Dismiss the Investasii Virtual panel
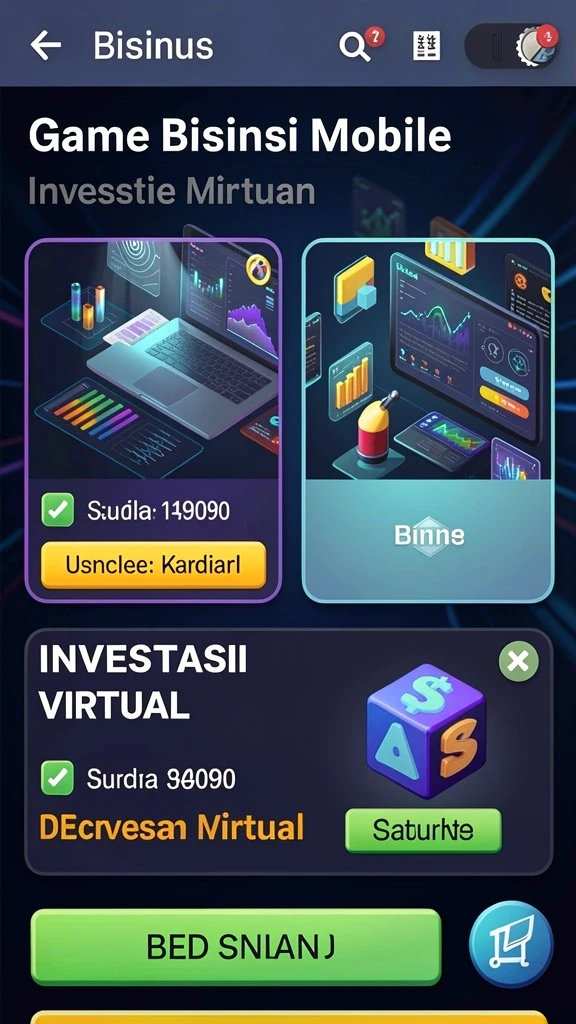 pos(519,662)
